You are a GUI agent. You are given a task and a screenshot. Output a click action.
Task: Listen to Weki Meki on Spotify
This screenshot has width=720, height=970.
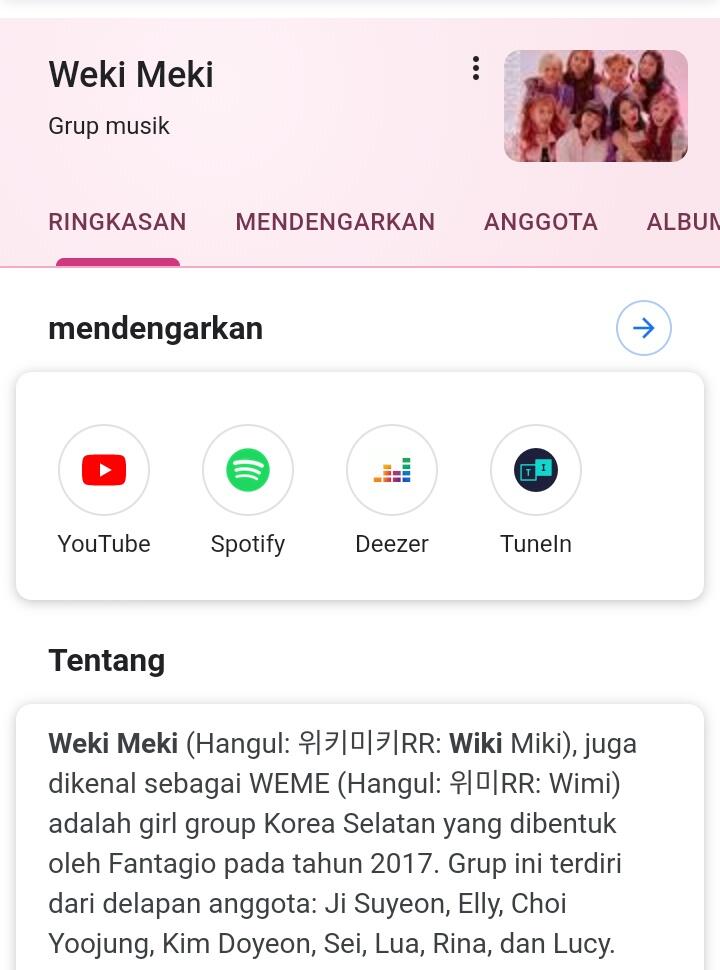click(x=248, y=470)
